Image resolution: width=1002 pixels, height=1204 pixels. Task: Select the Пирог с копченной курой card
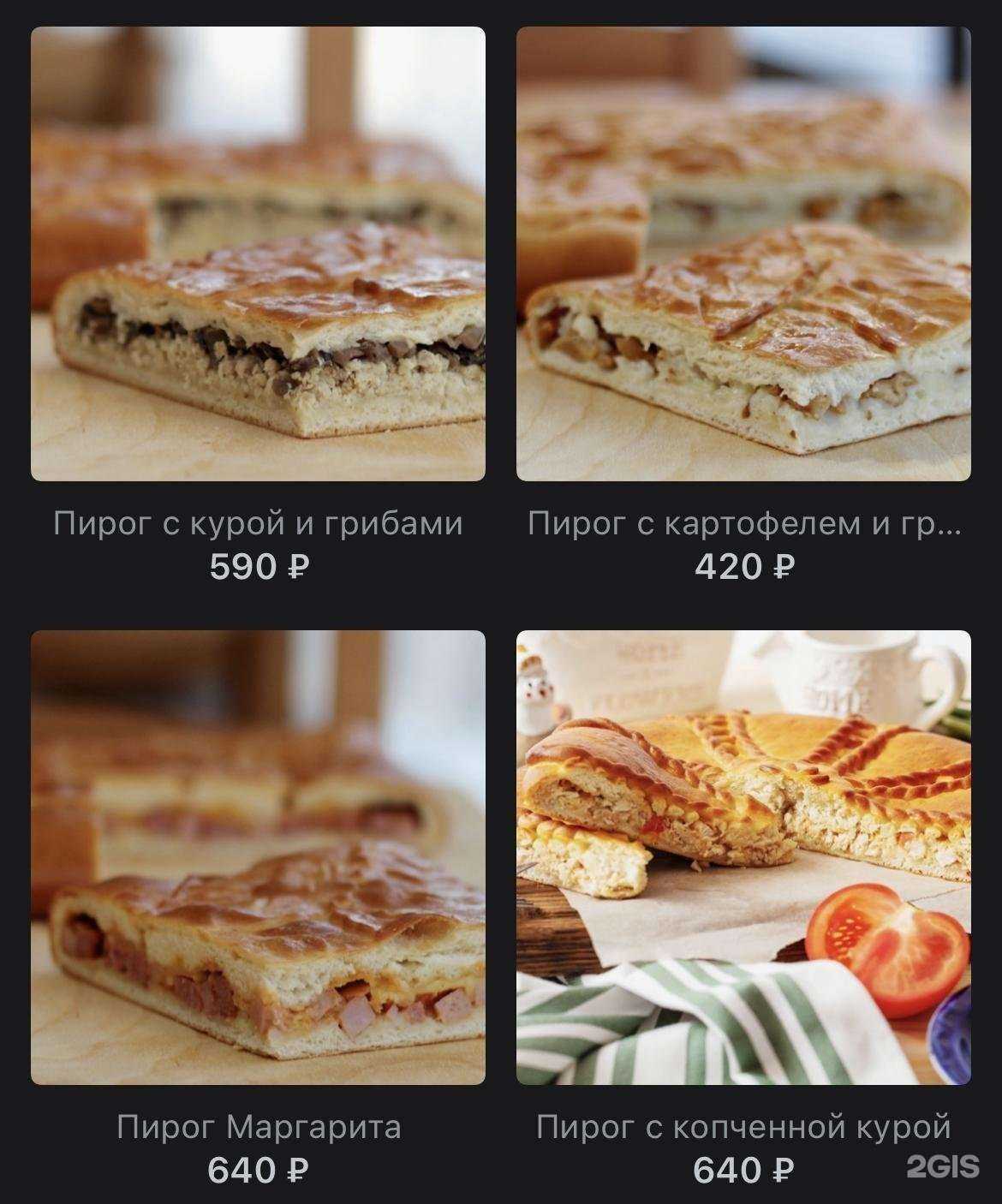coord(743,857)
